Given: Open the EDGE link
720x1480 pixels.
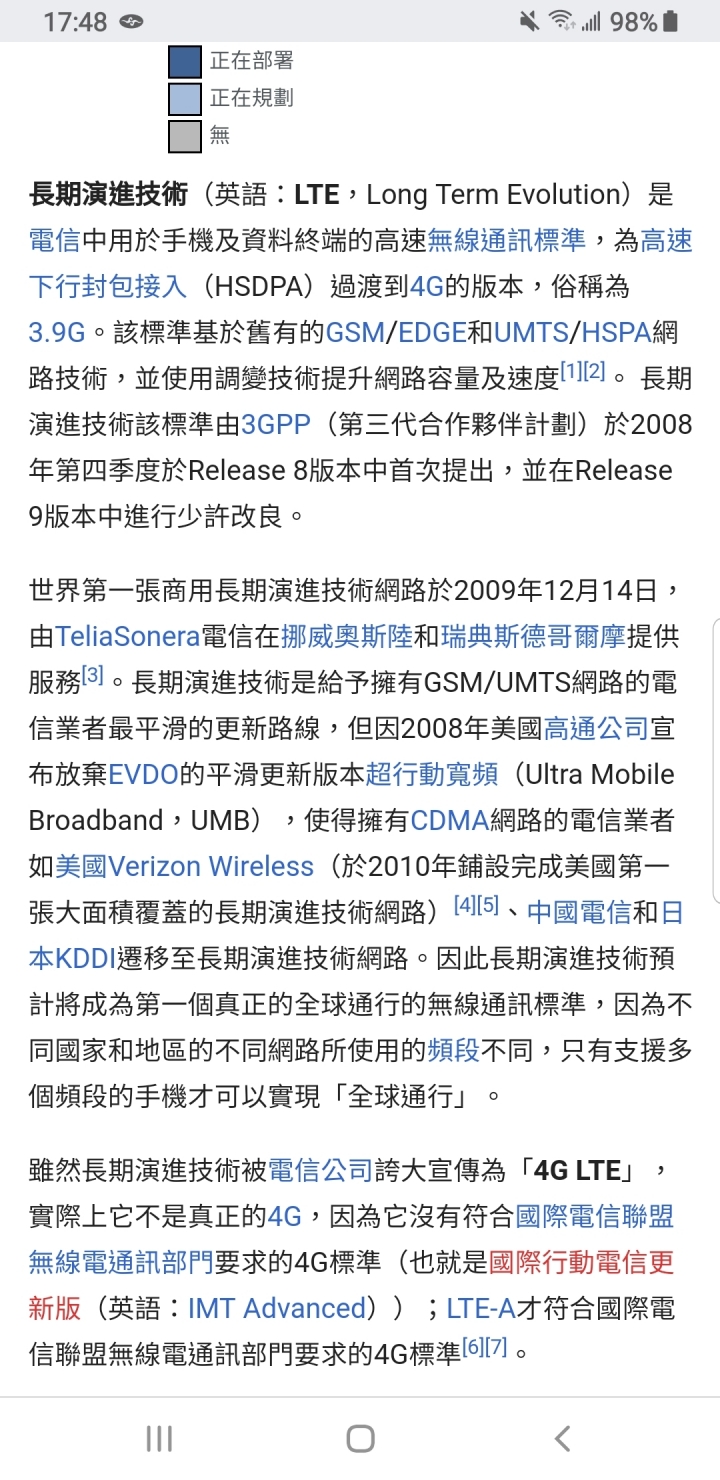Looking at the screenshot, I should (431, 332).
